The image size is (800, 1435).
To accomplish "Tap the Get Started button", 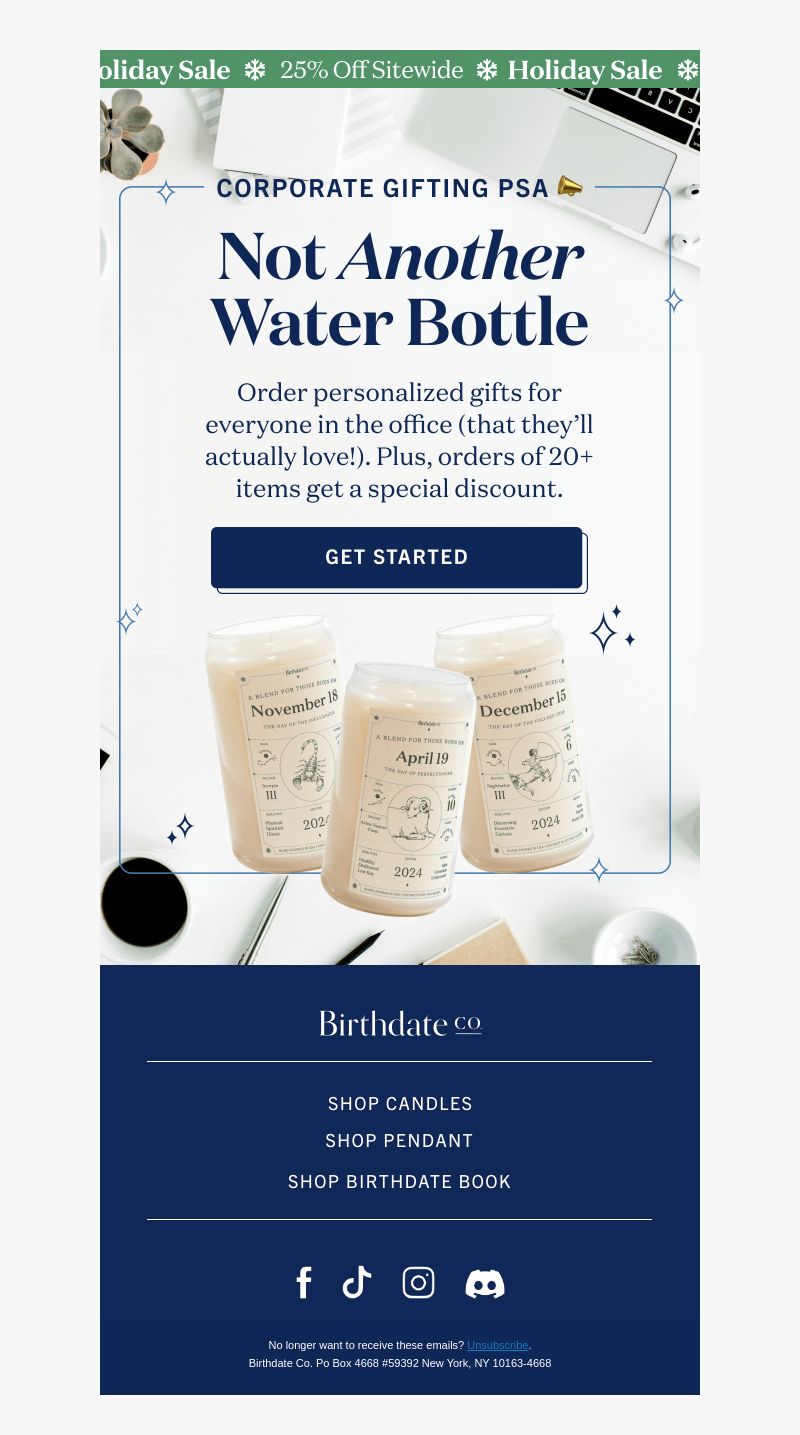I will click(x=397, y=557).
